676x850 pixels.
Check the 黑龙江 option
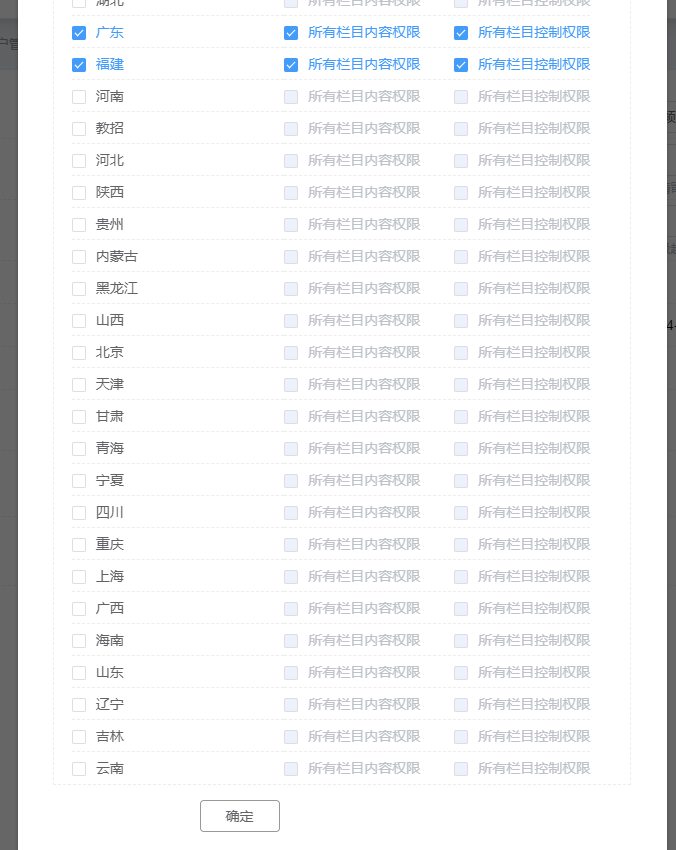pos(79,289)
